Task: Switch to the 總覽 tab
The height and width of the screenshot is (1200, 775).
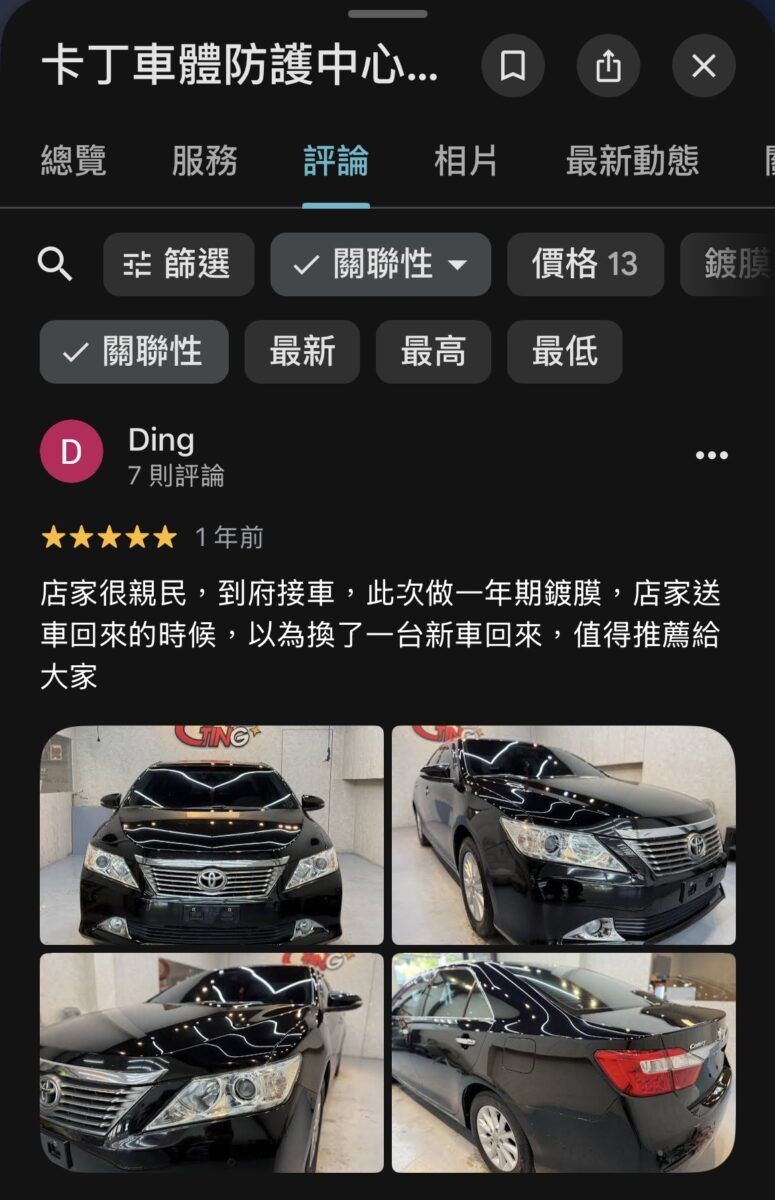Action: [73, 161]
